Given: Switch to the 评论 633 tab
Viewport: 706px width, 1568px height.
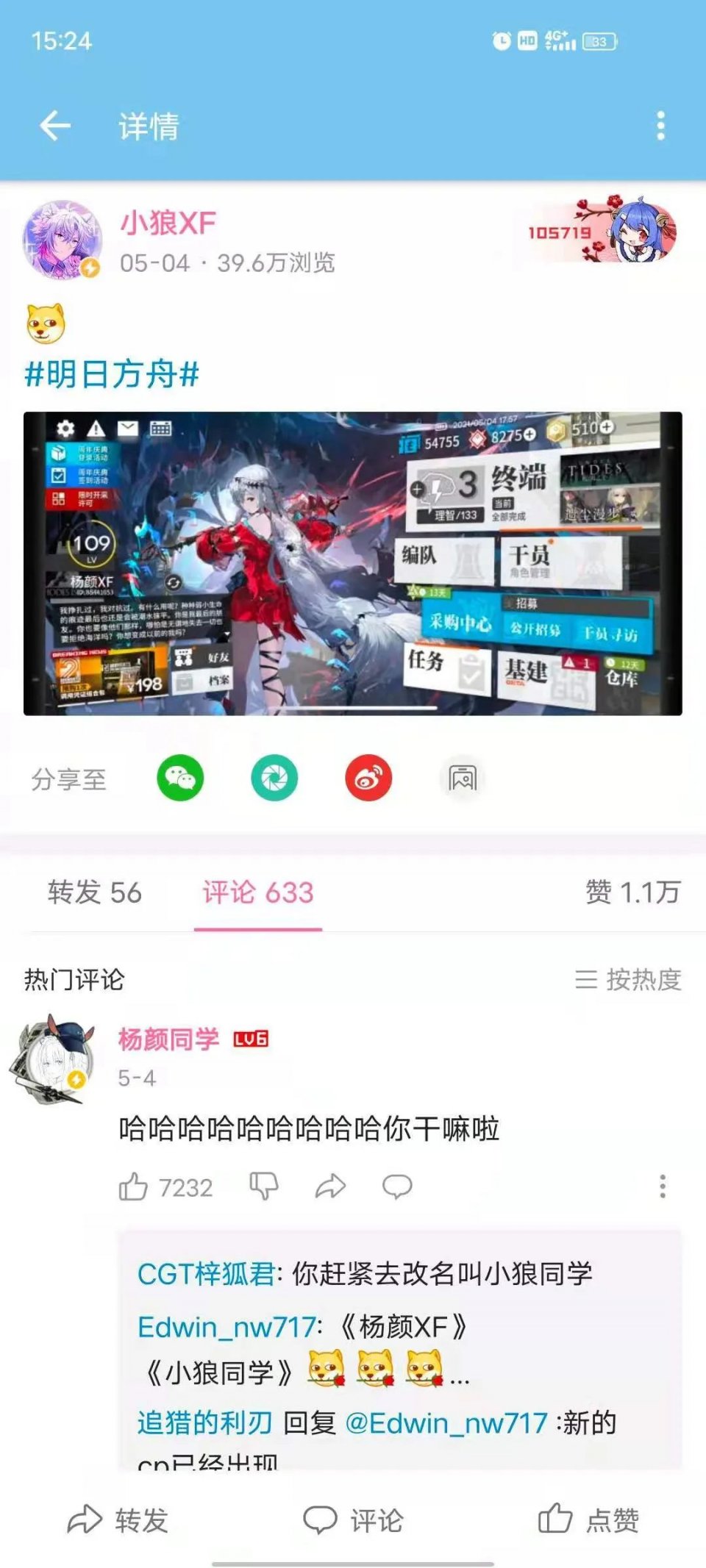Looking at the screenshot, I should pyautogui.click(x=258, y=892).
